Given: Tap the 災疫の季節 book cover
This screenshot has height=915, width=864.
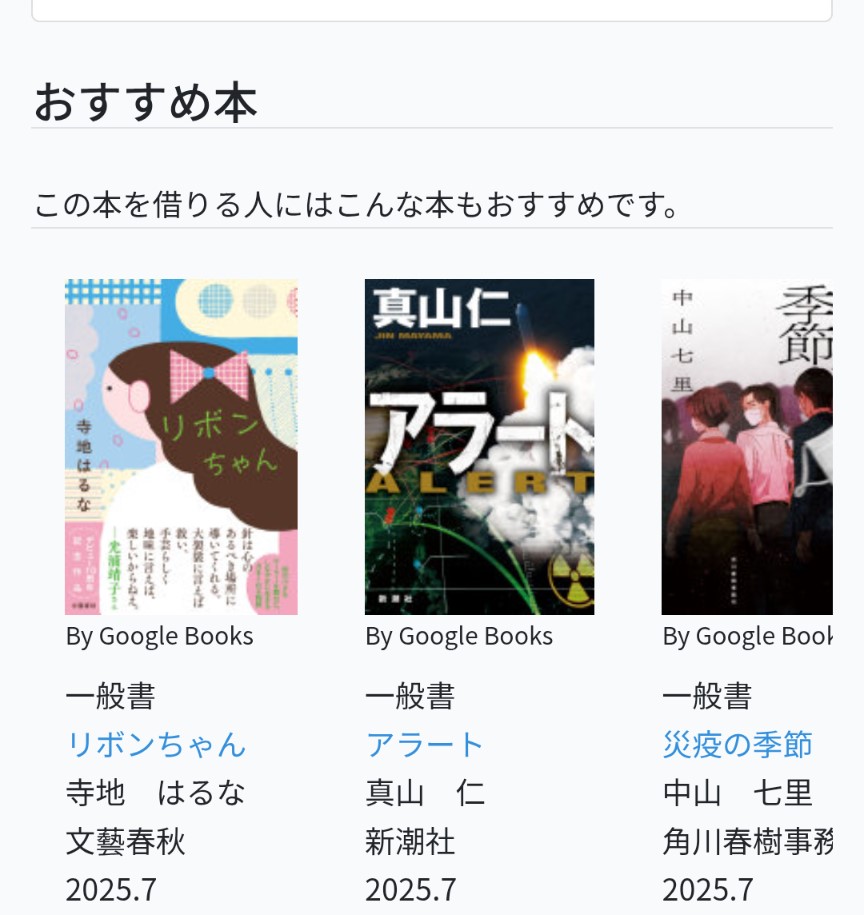Looking at the screenshot, I should pos(747,446).
